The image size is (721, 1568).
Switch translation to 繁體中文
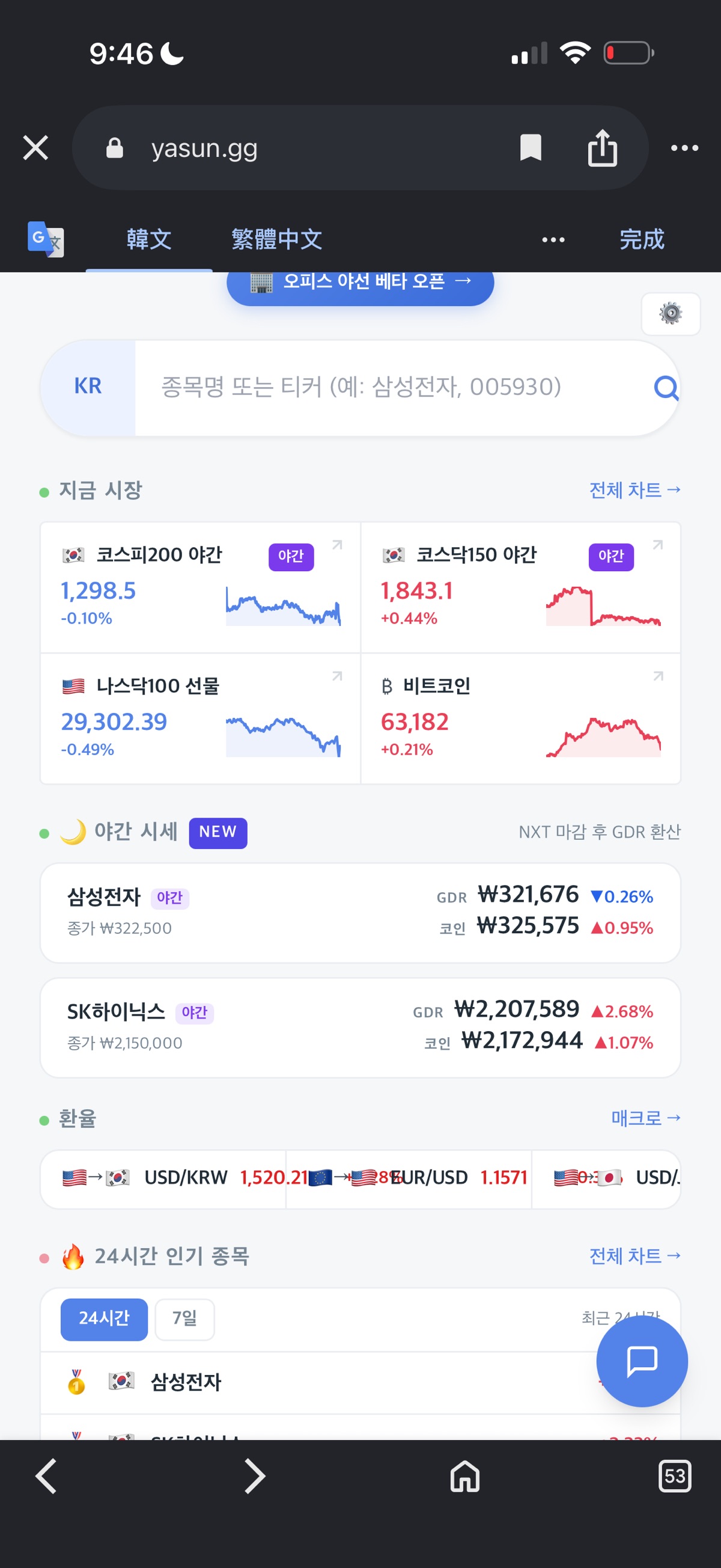click(x=277, y=239)
